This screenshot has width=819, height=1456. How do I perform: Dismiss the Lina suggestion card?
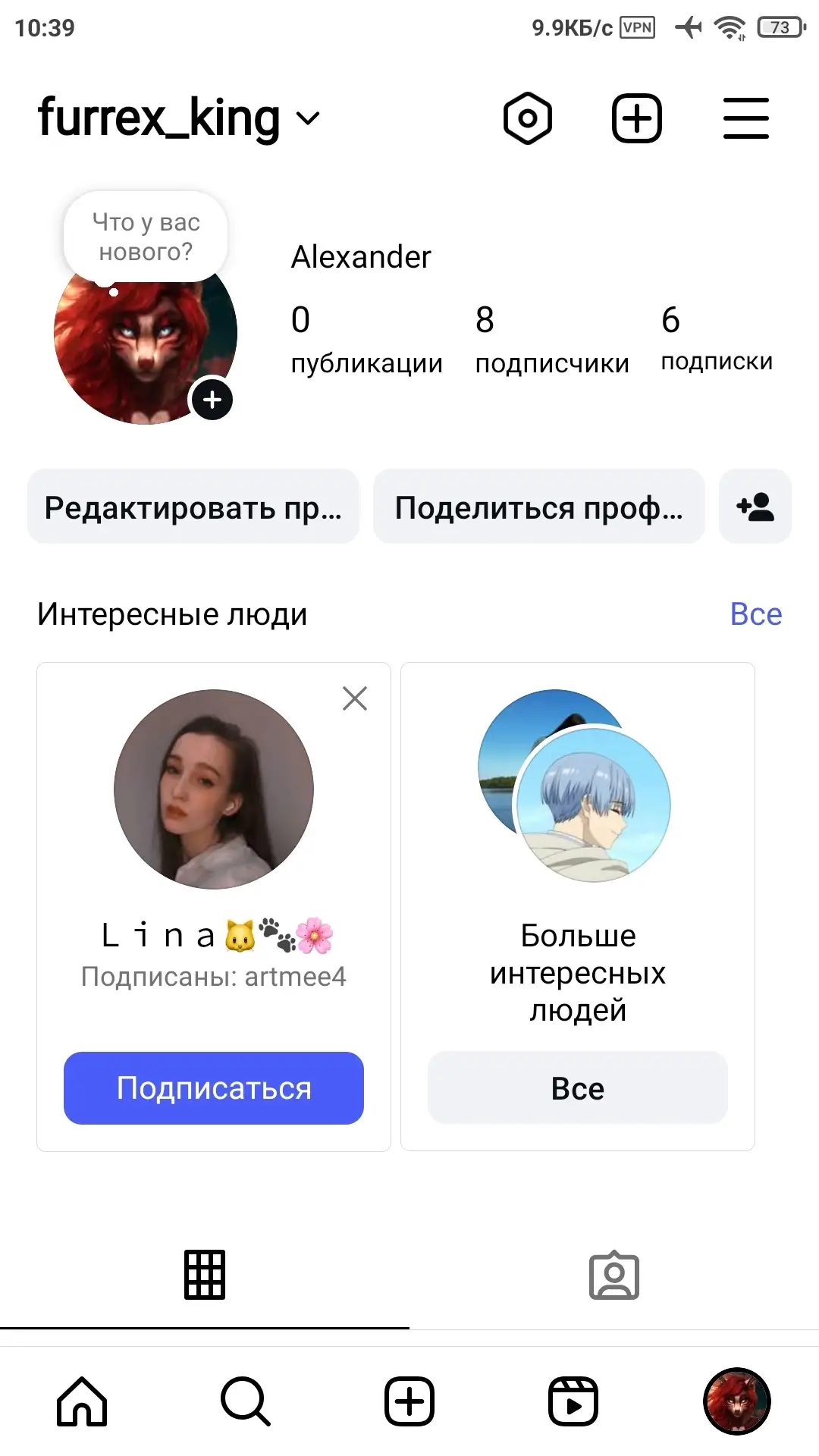(x=355, y=698)
